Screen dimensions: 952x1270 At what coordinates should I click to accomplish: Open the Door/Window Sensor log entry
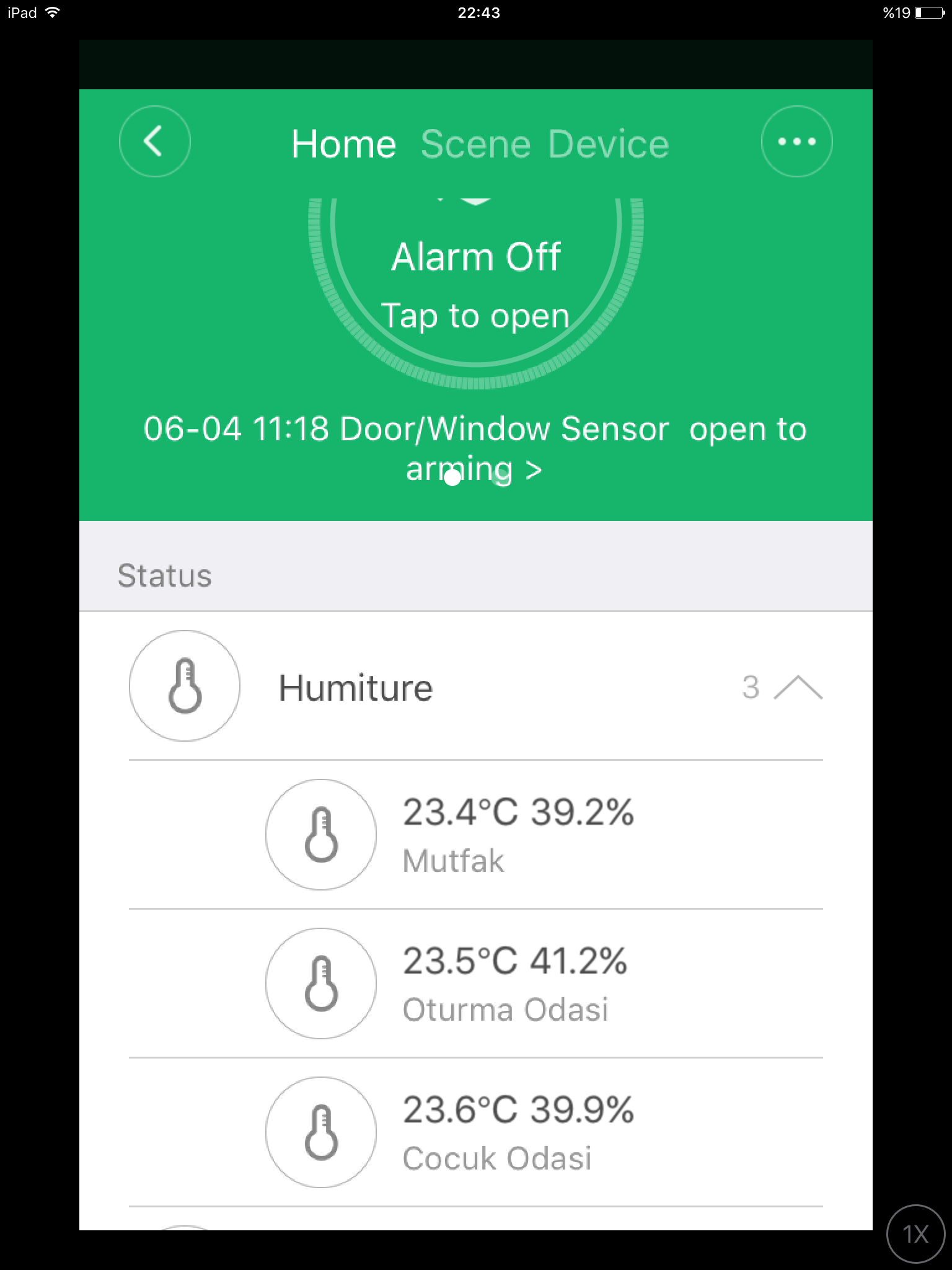[475, 448]
